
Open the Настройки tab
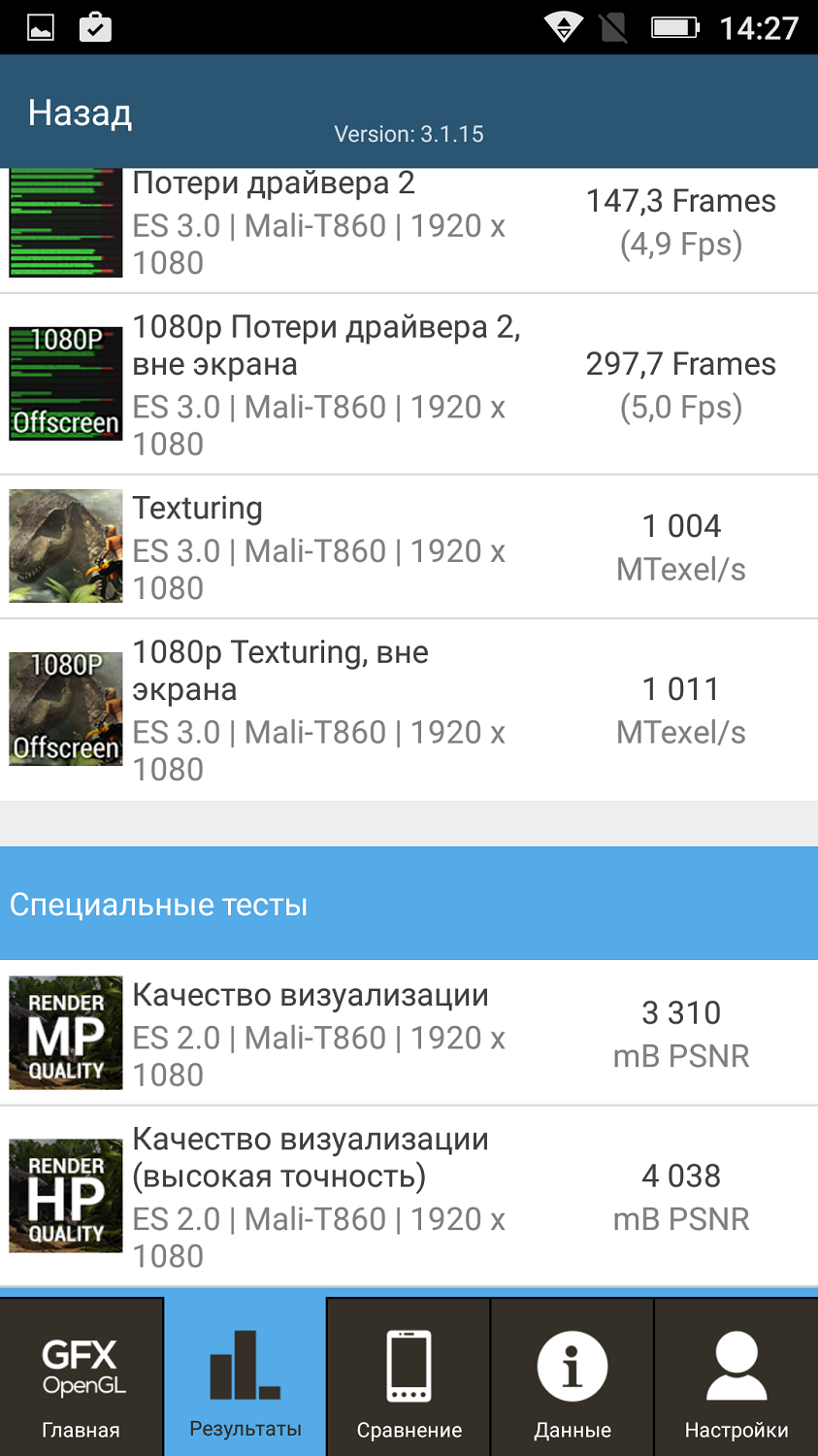(x=736, y=1376)
